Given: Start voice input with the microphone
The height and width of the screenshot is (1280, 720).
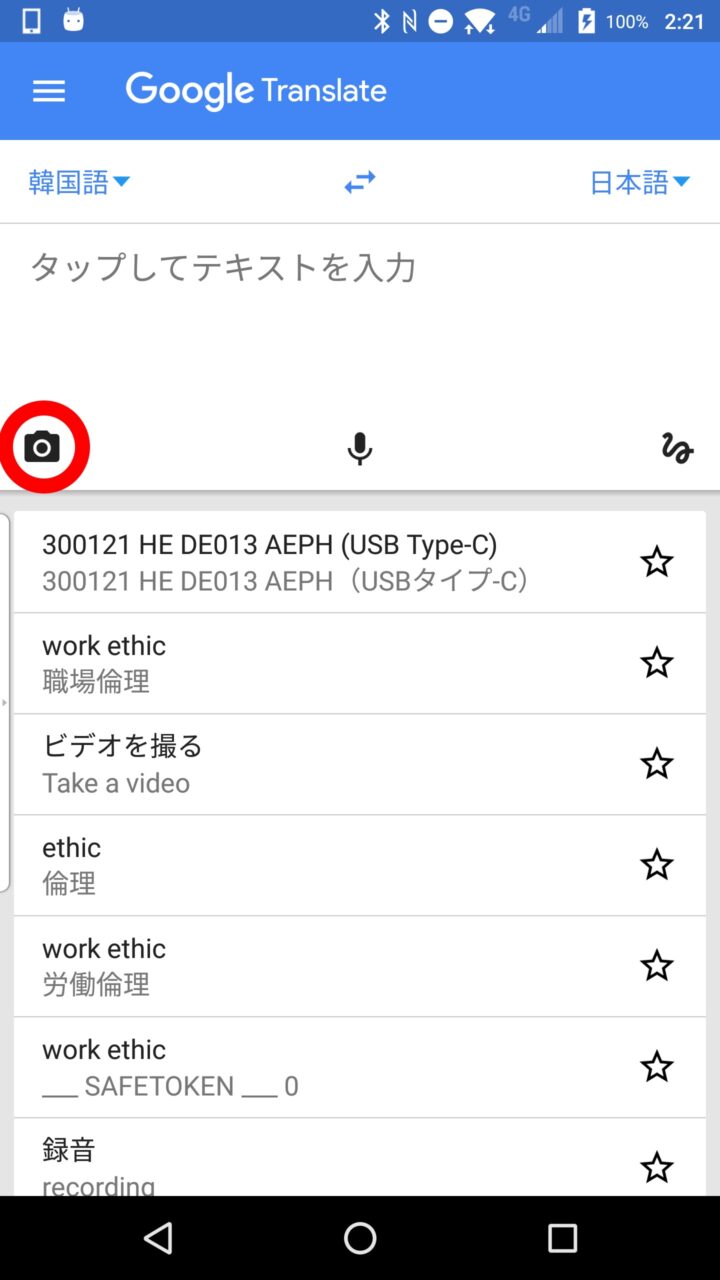Looking at the screenshot, I should click(360, 449).
